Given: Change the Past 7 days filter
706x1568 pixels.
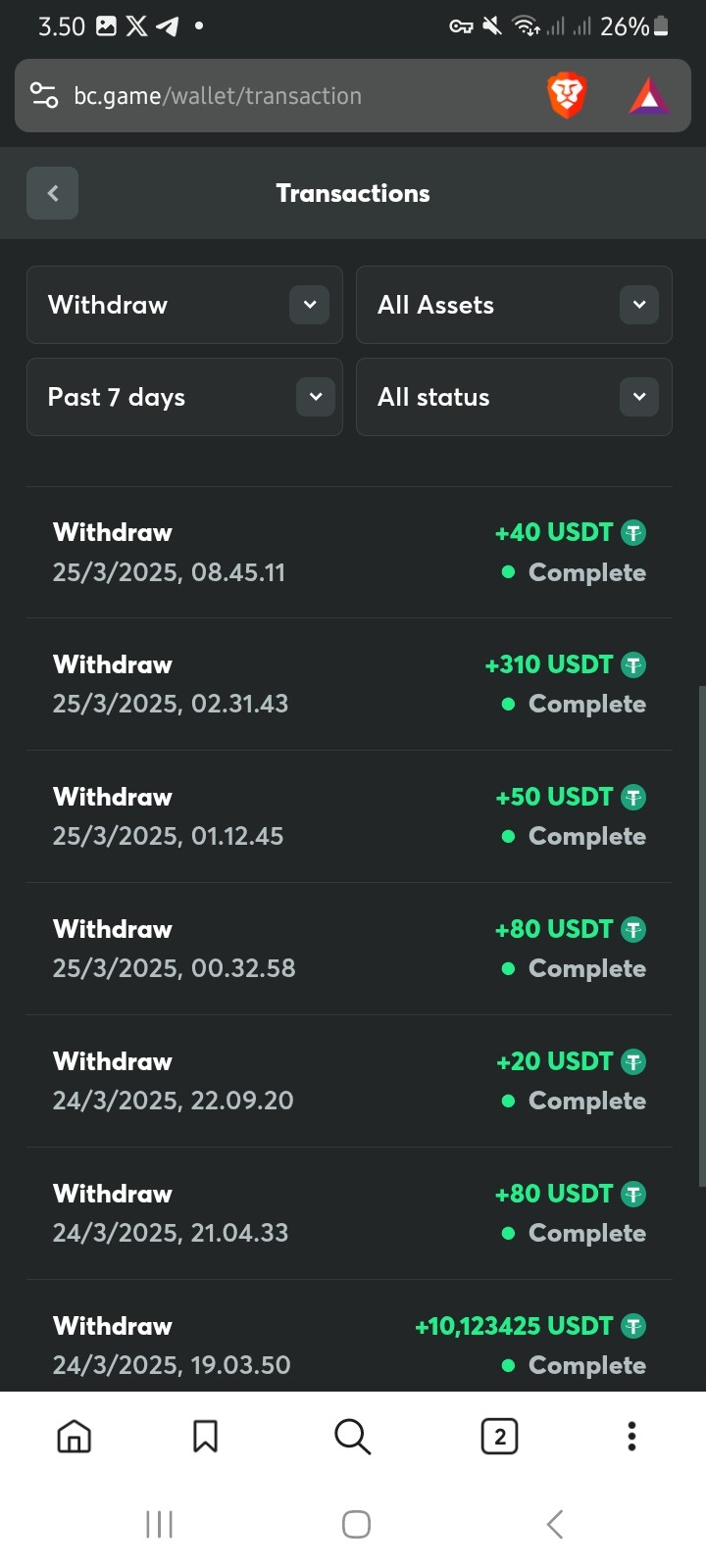Looking at the screenshot, I should (x=184, y=397).
